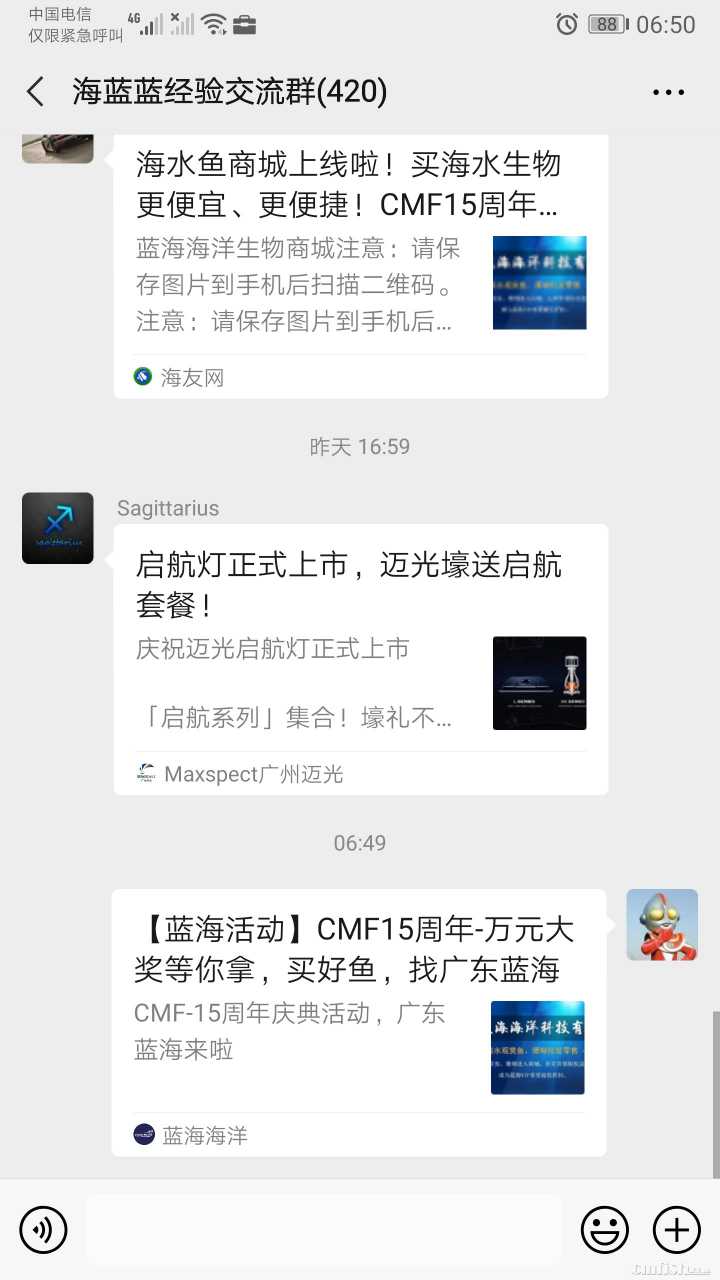The height and width of the screenshot is (1280, 720).
Task: Open the emoji picker
Action: [x=605, y=1229]
